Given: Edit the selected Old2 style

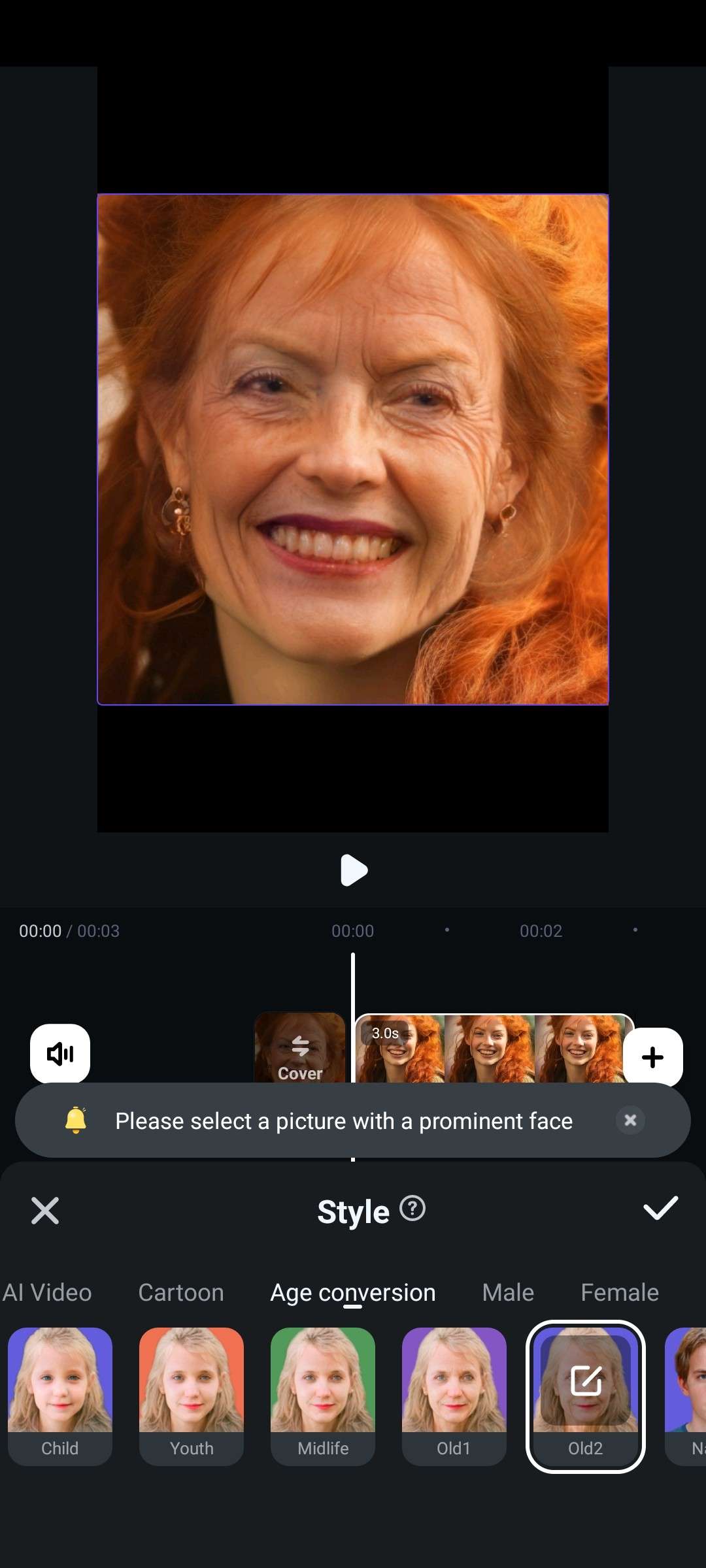Looking at the screenshot, I should (x=586, y=1382).
